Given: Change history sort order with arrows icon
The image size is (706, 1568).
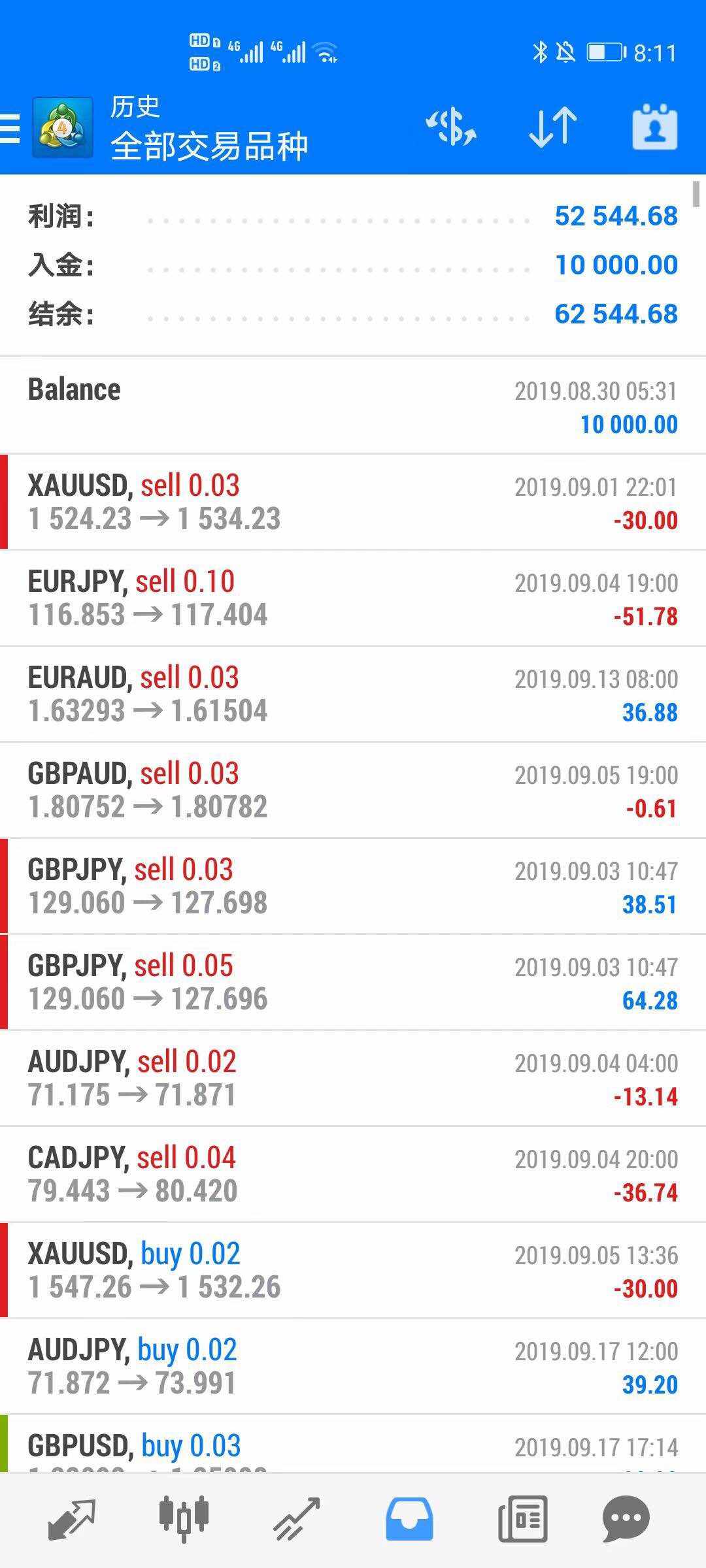Looking at the screenshot, I should point(553,127).
